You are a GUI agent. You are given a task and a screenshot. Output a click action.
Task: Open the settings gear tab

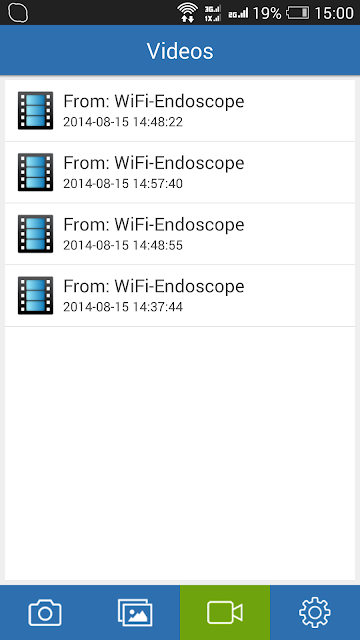coord(315,612)
